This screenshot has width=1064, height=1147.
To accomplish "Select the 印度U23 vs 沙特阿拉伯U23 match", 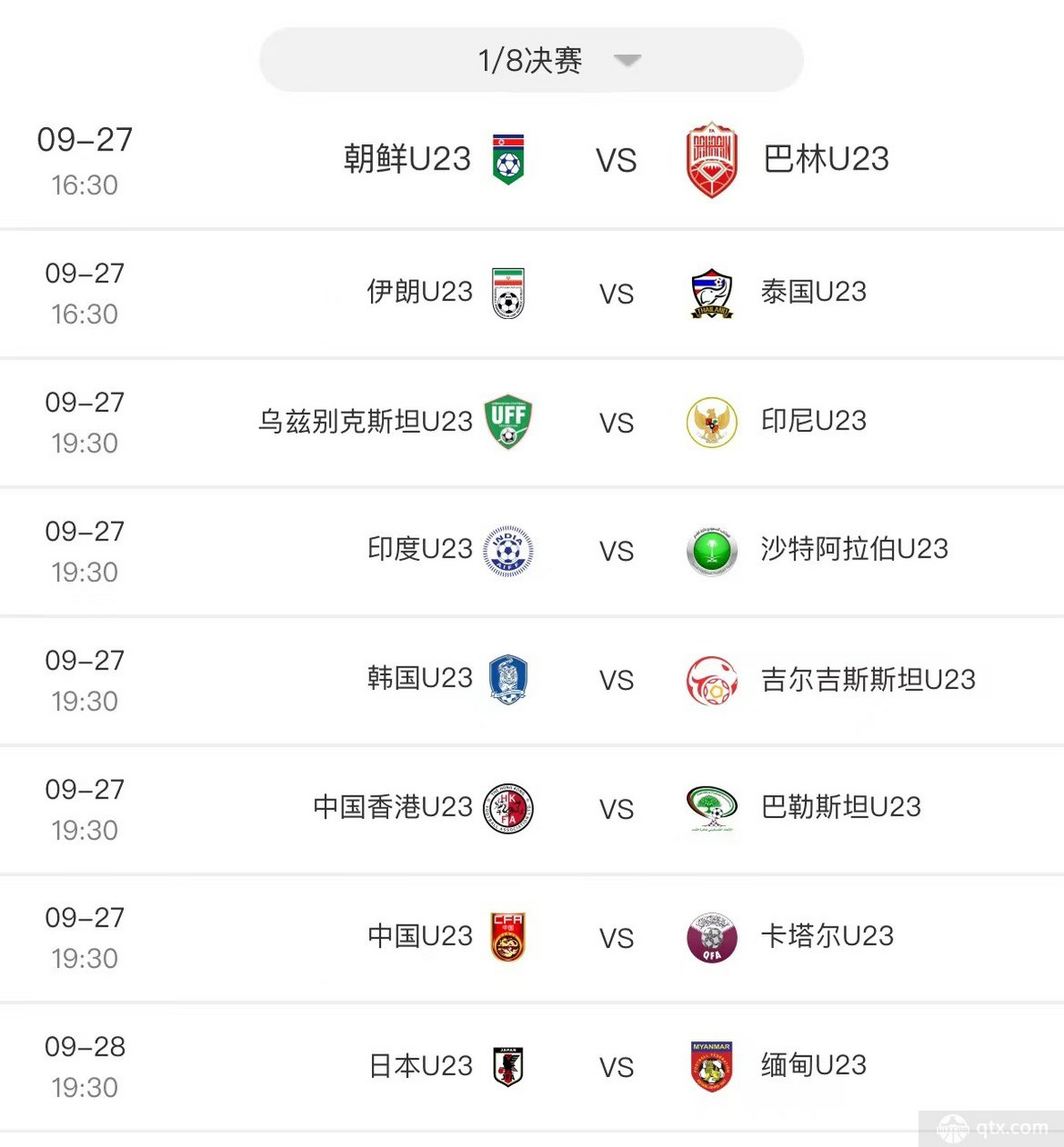I will click(617, 551).
